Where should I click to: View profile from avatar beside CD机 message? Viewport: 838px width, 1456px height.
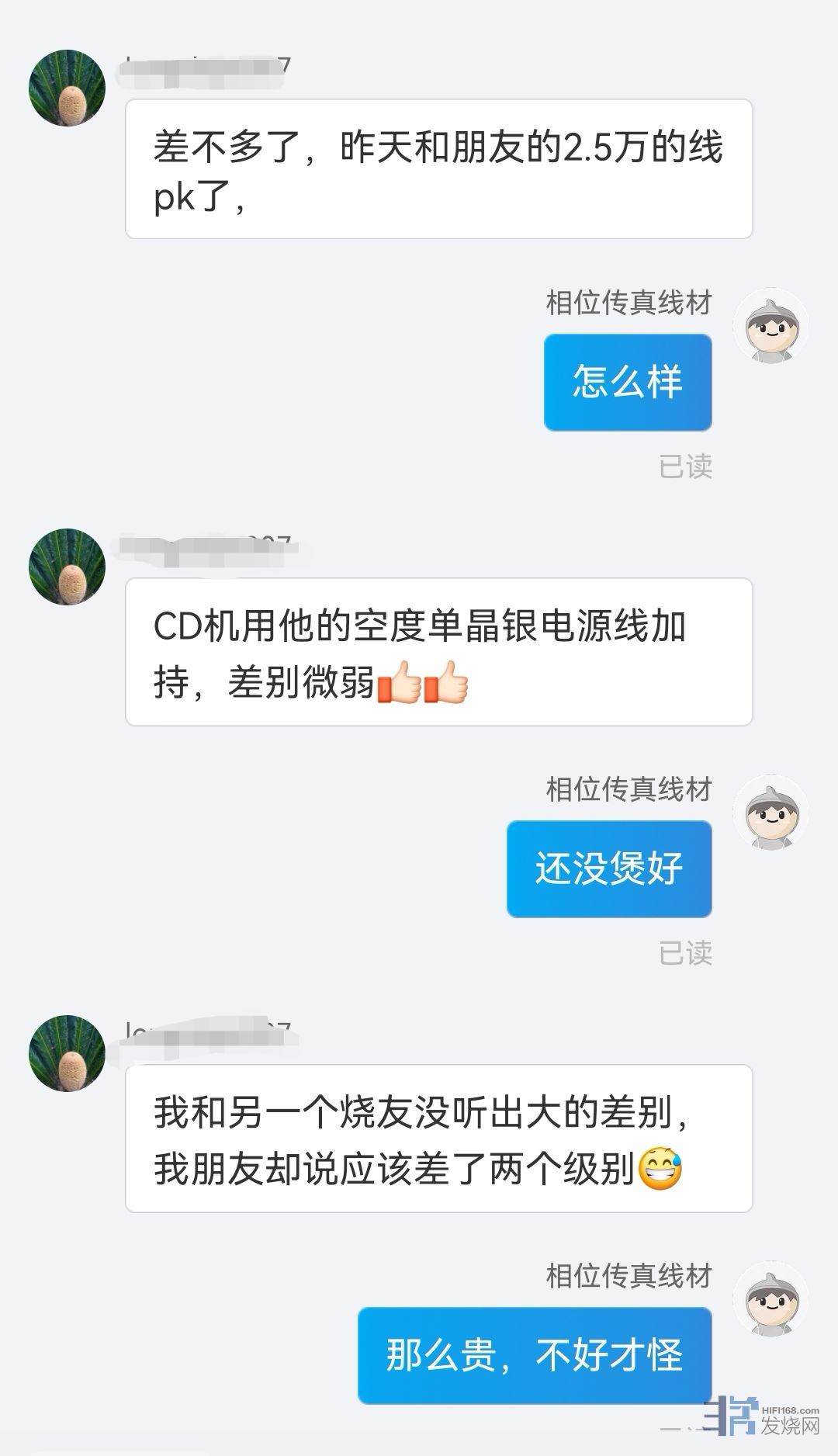[67, 567]
